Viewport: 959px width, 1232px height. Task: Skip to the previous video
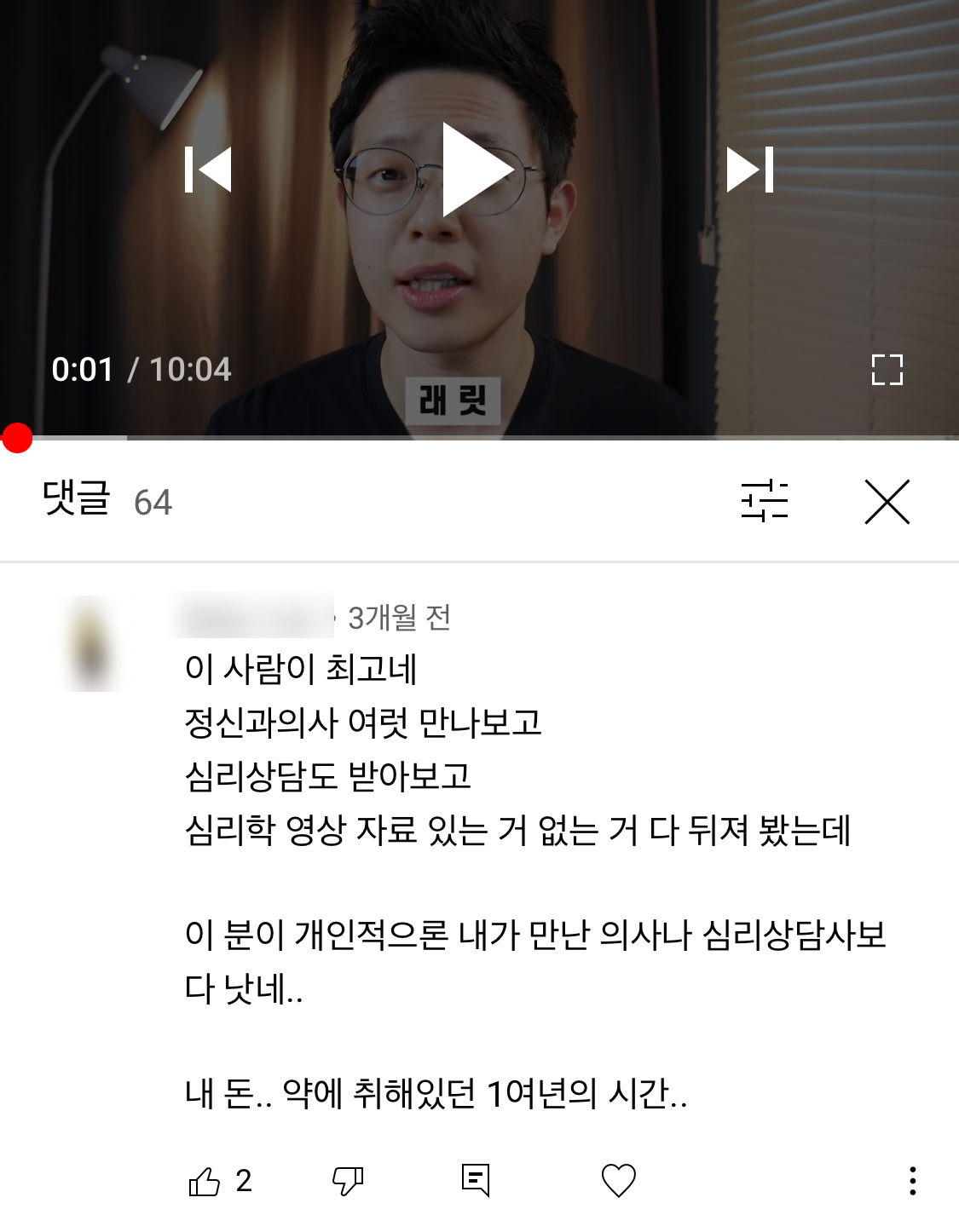pyautogui.click(x=208, y=170)
